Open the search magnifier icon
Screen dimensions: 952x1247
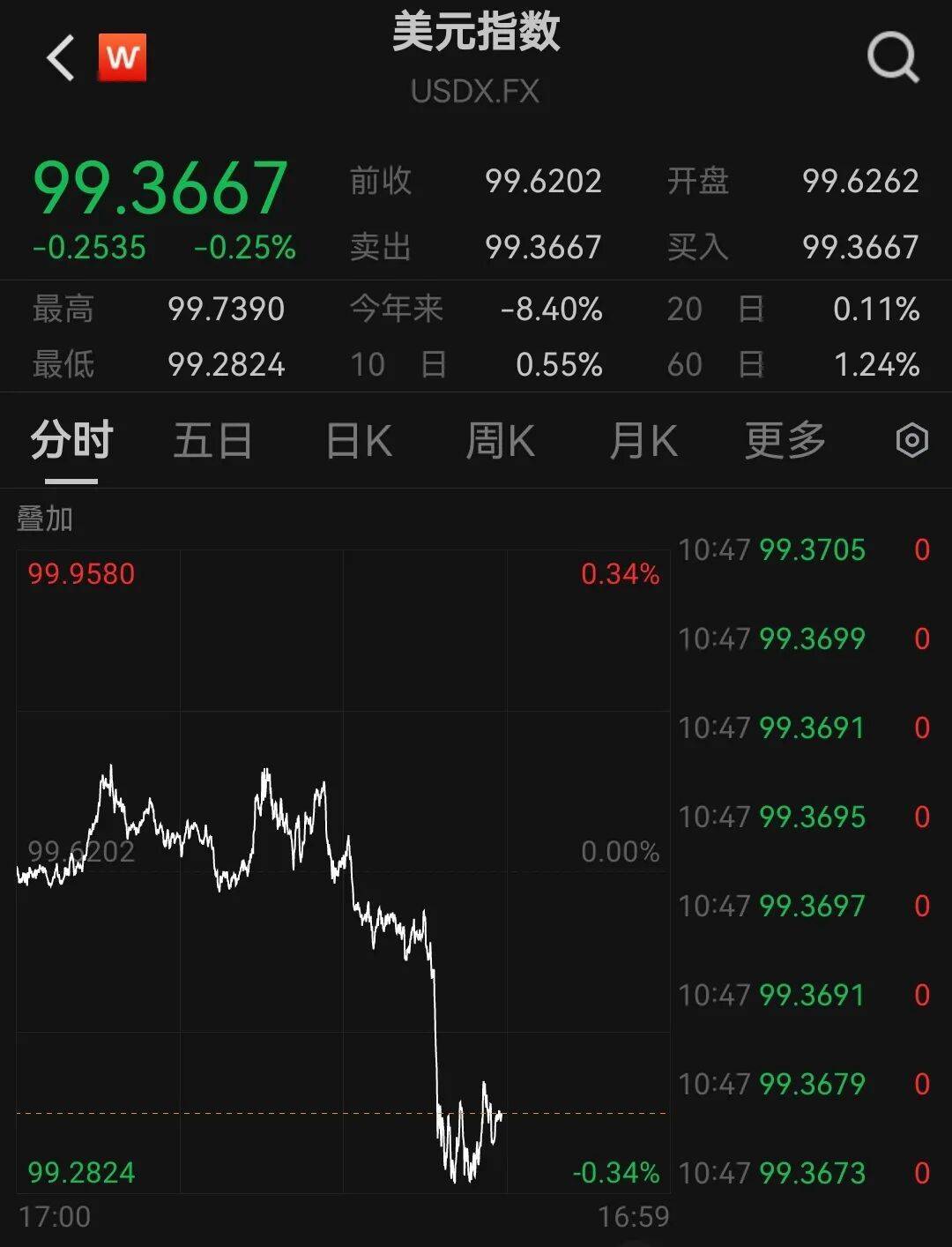(893, 58)
